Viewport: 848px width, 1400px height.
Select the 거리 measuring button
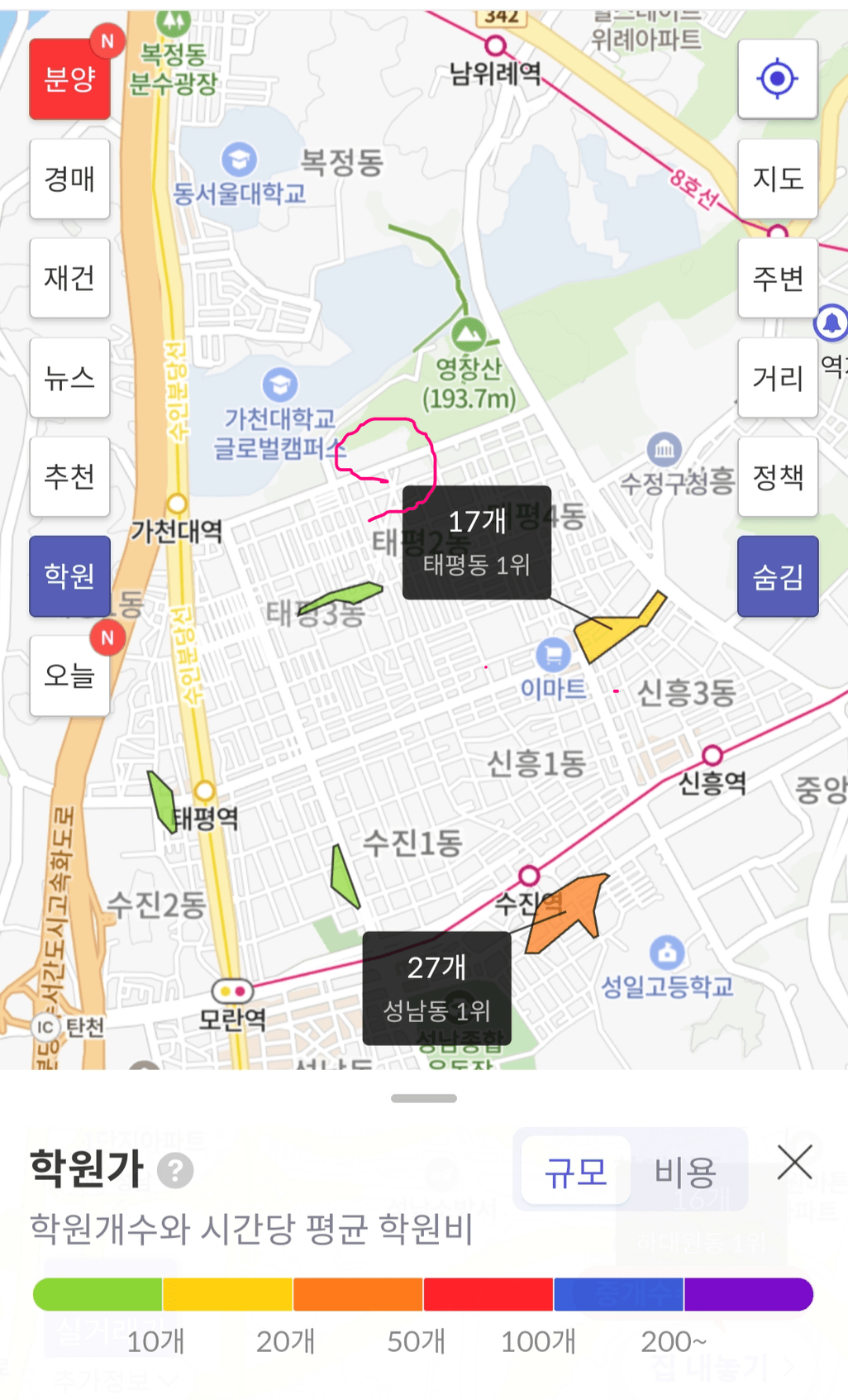[778, 377]
